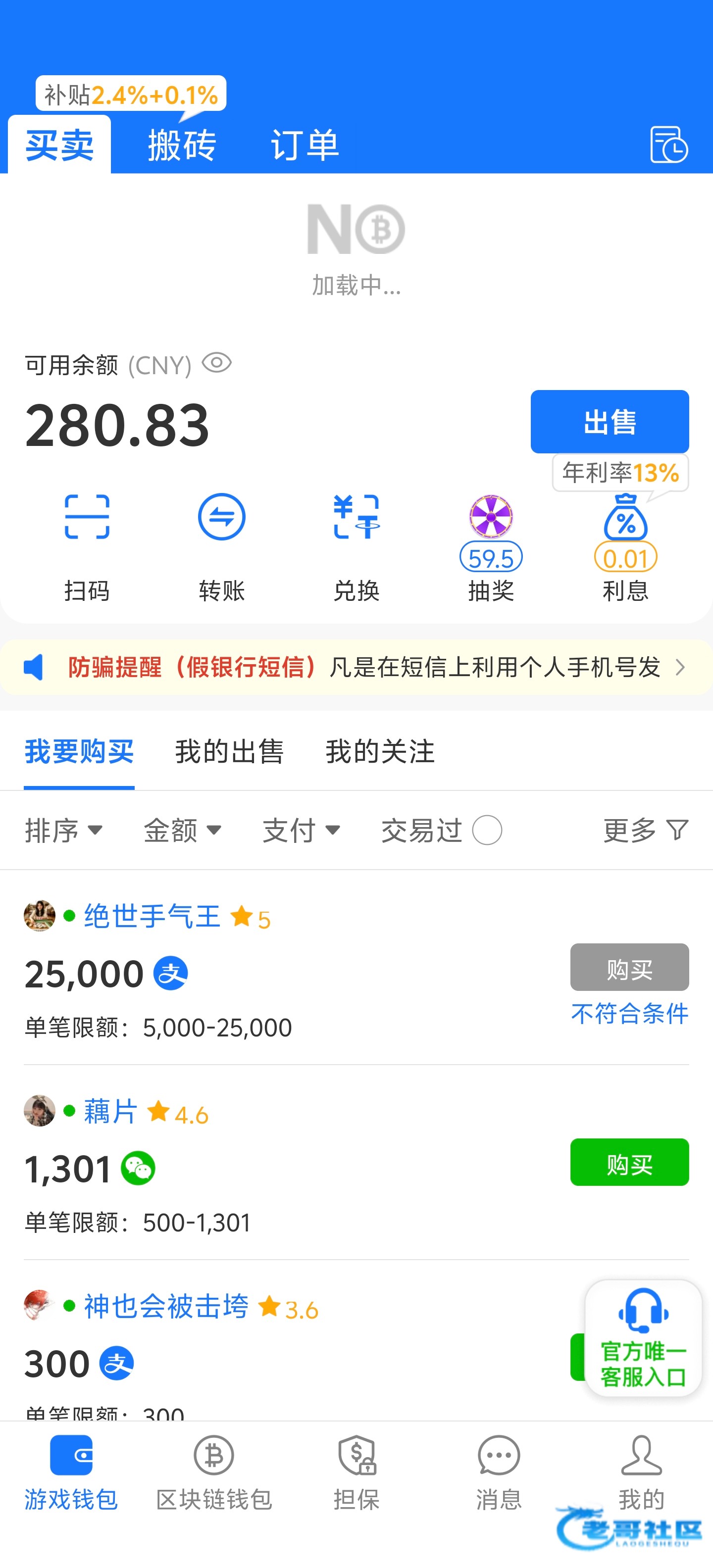The height and width of the screenshot is (1568, 713).
Task: Open the 防骗提醒 announcement banner
Action: 357,667
